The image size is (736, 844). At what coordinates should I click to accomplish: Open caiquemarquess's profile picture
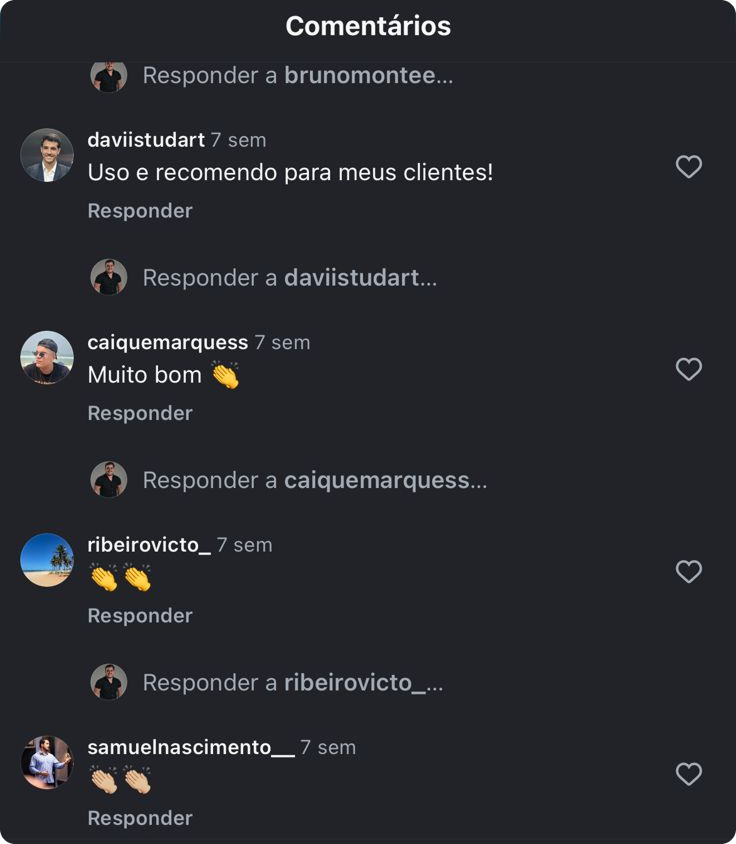(47, 357)
